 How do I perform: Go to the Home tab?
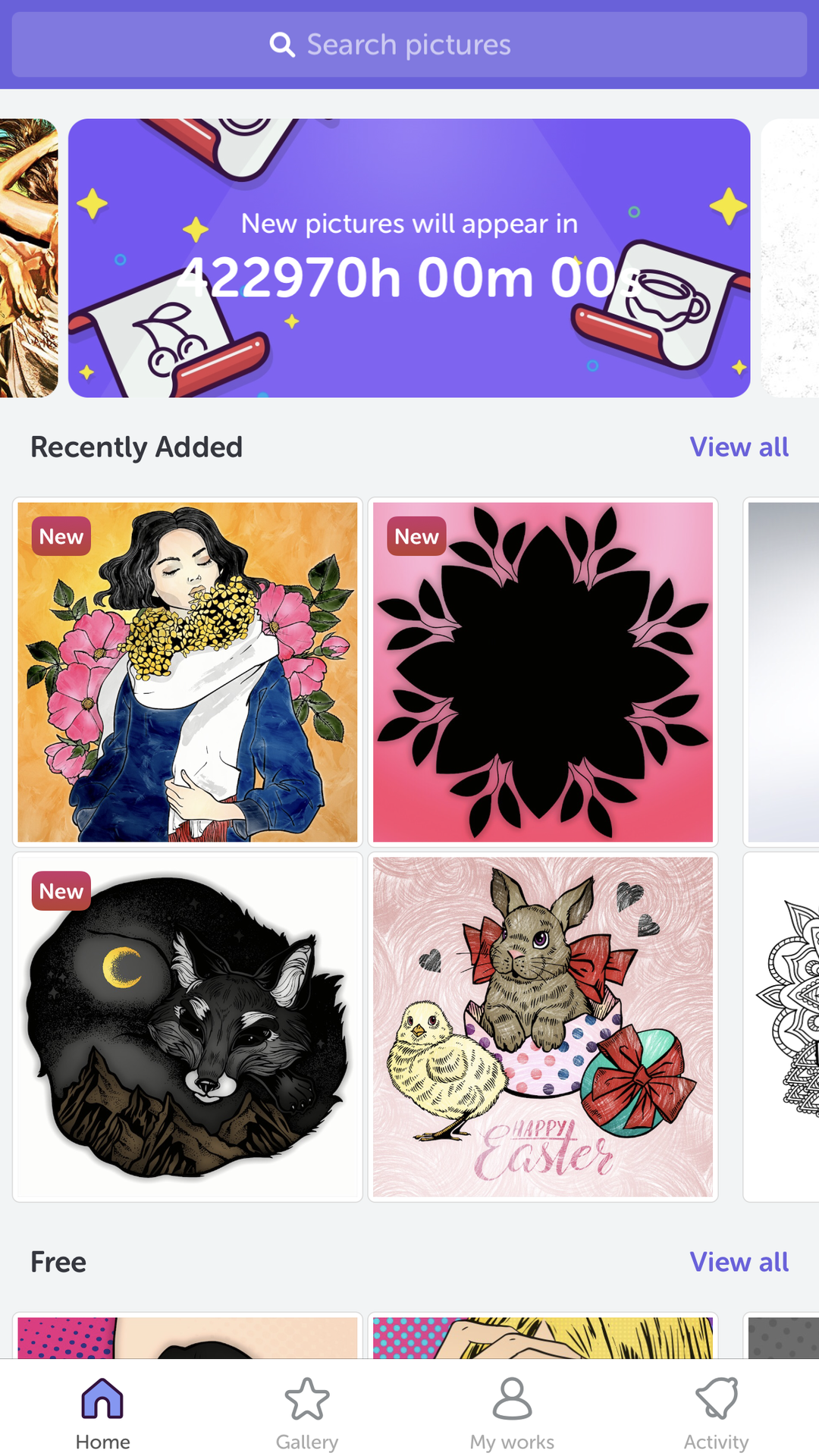coord(102,1414)
